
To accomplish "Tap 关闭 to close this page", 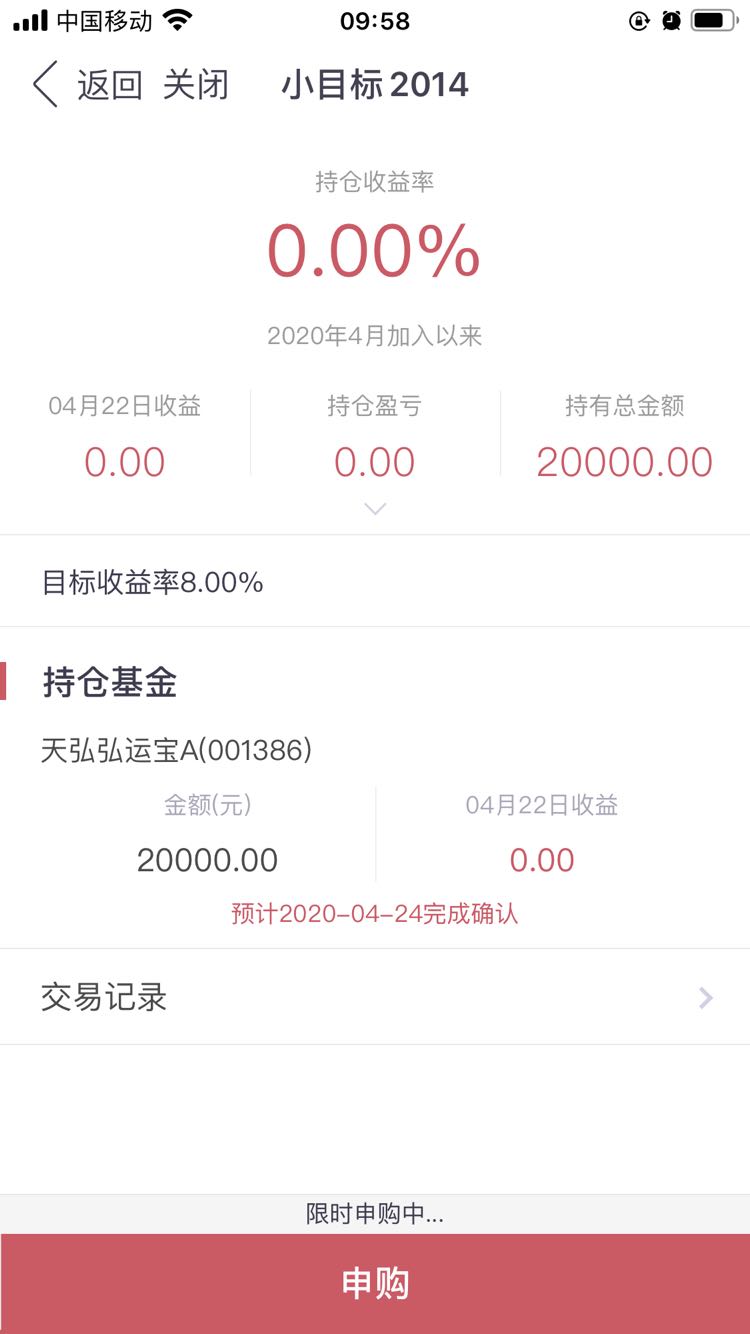I will [195, 85].
